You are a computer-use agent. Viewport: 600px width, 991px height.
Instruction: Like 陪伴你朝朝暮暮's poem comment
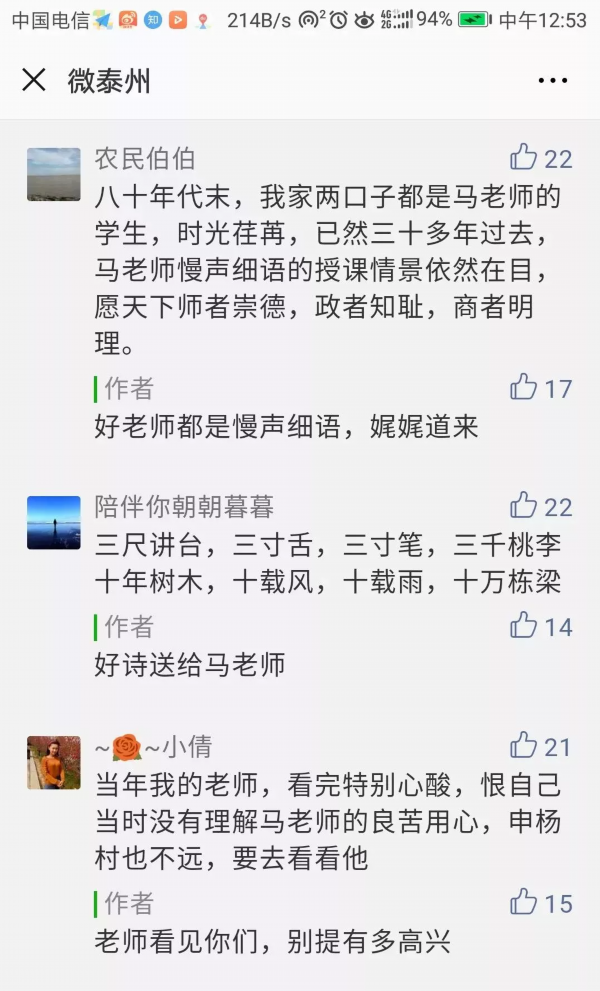[524, 506]
